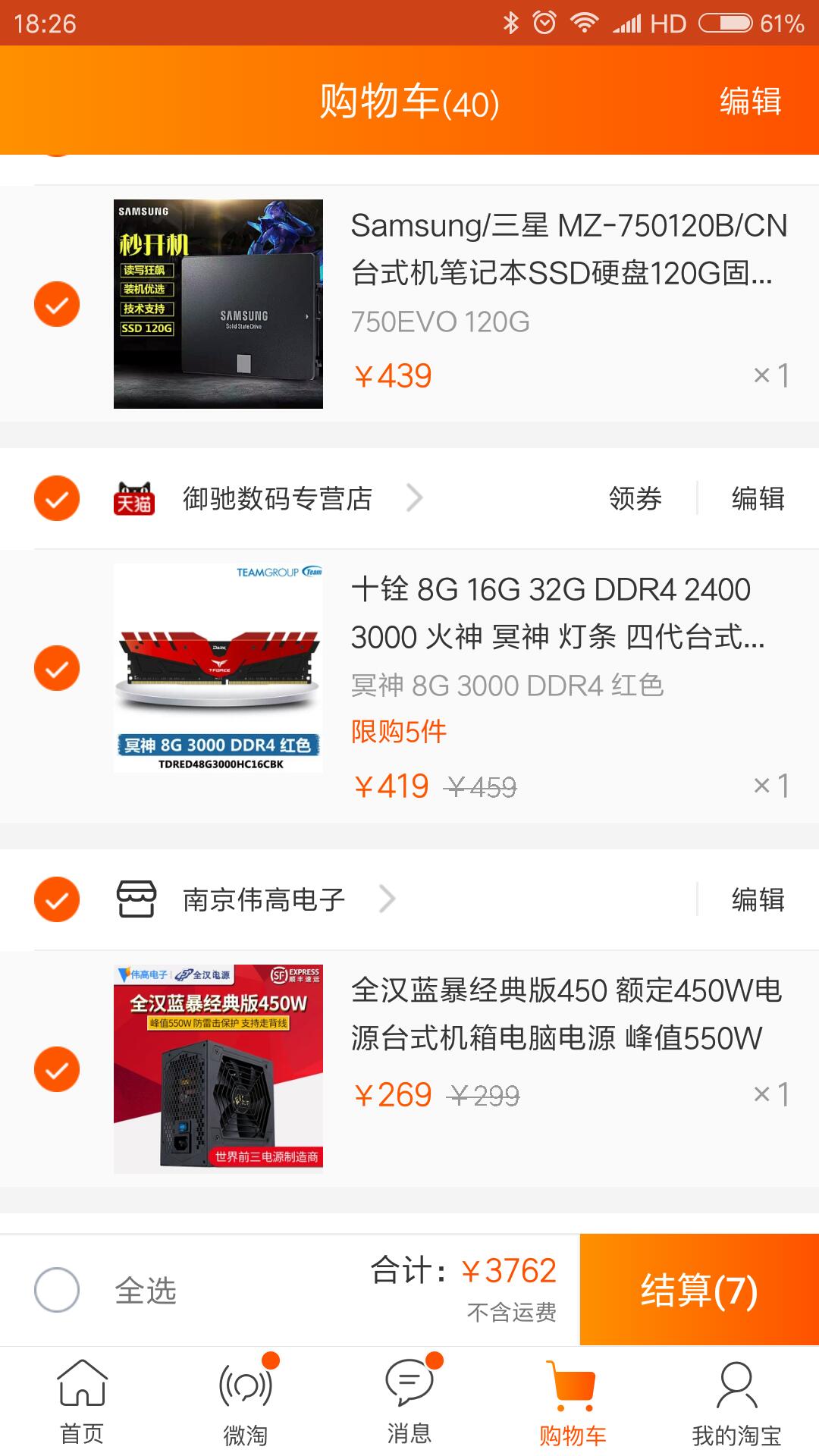Go to the 首页 home tab
The width and height of the screenshot is (819, 1456).
tap(82, 1403)
